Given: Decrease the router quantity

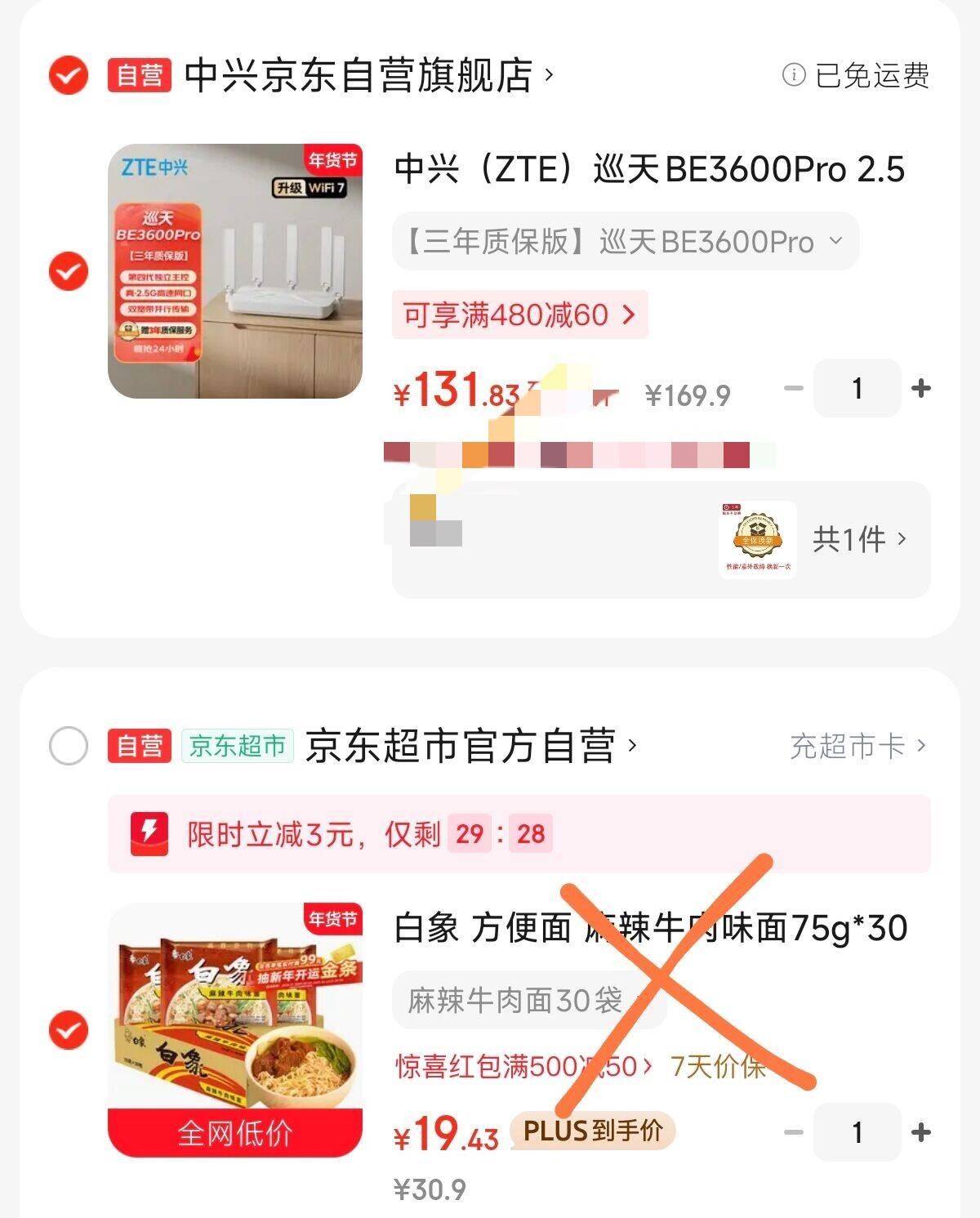Looking at the screenshot, I should click(x=793, y=389).
